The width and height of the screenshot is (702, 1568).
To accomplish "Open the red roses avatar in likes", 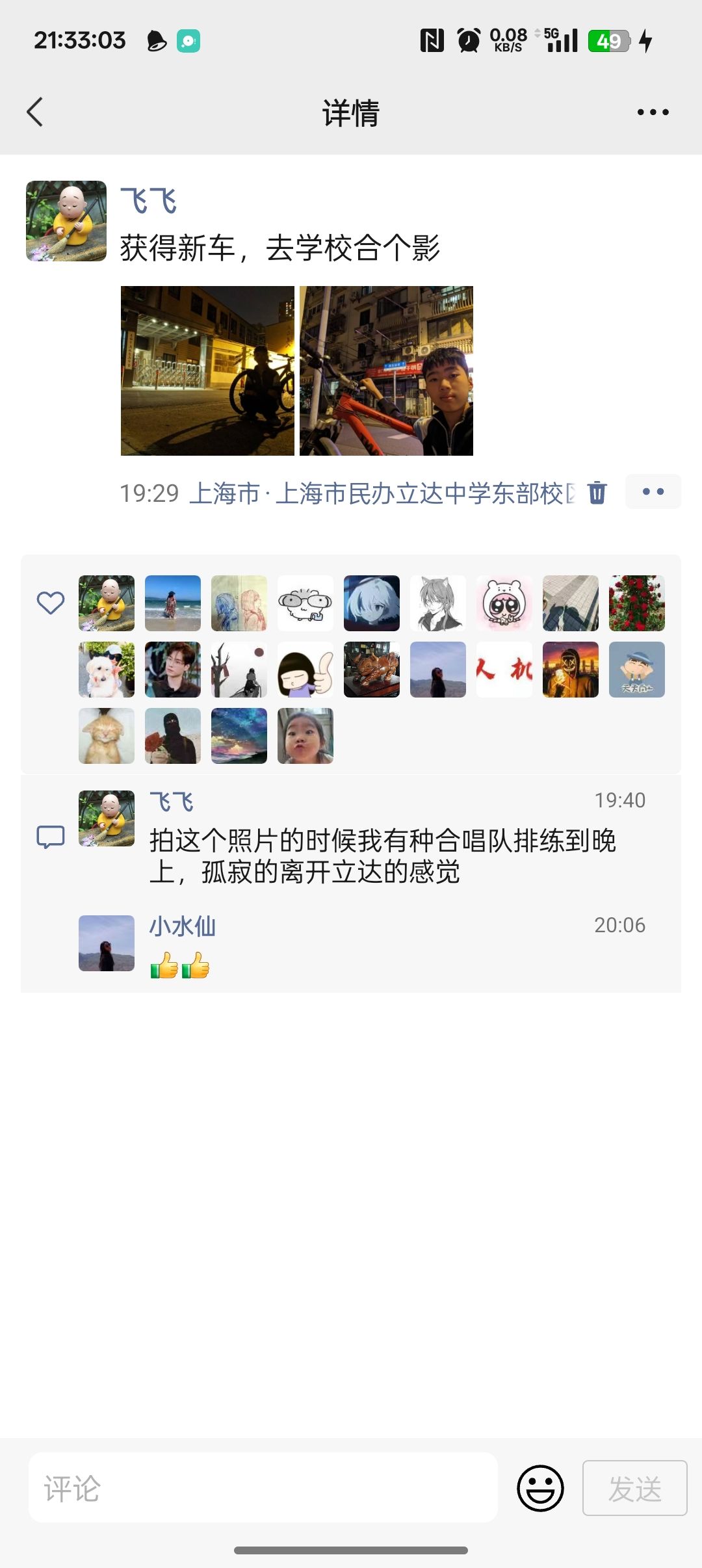I will tap(637, 603).
